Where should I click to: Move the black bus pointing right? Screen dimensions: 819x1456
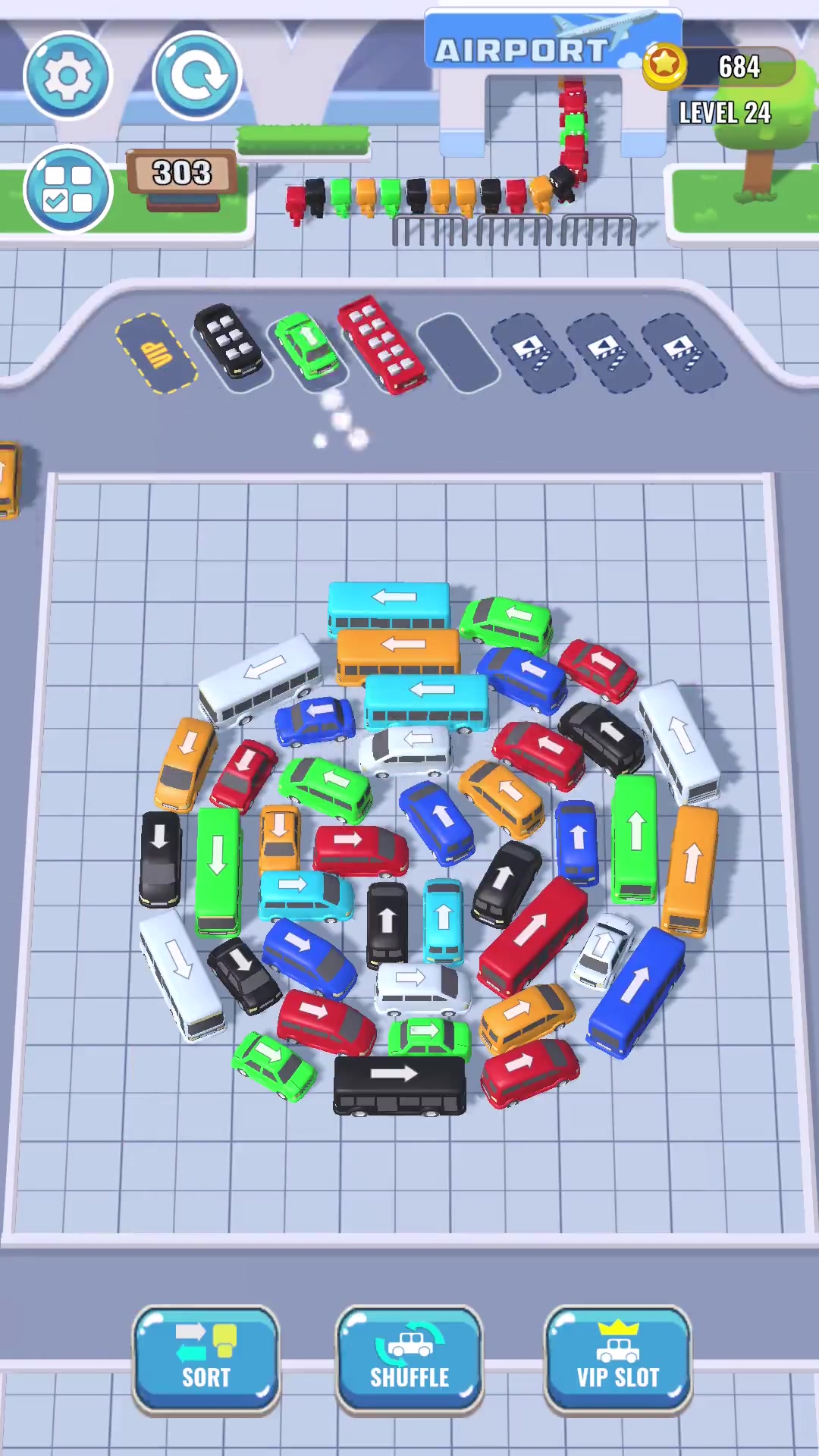399,1083
